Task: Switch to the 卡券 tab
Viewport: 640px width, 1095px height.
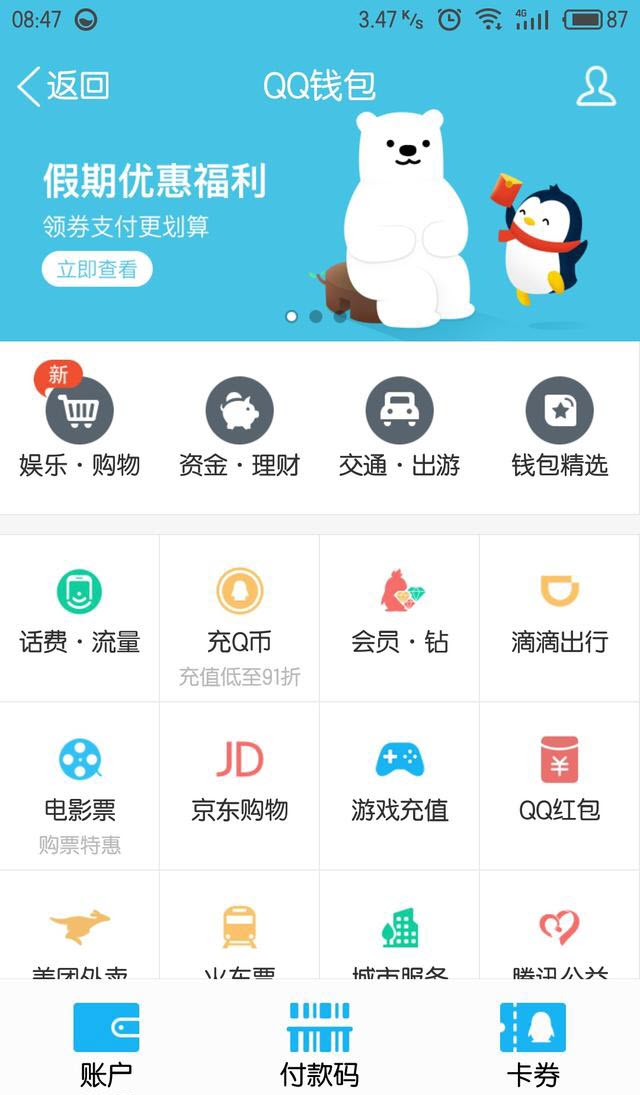Action: coord(532,1045)
